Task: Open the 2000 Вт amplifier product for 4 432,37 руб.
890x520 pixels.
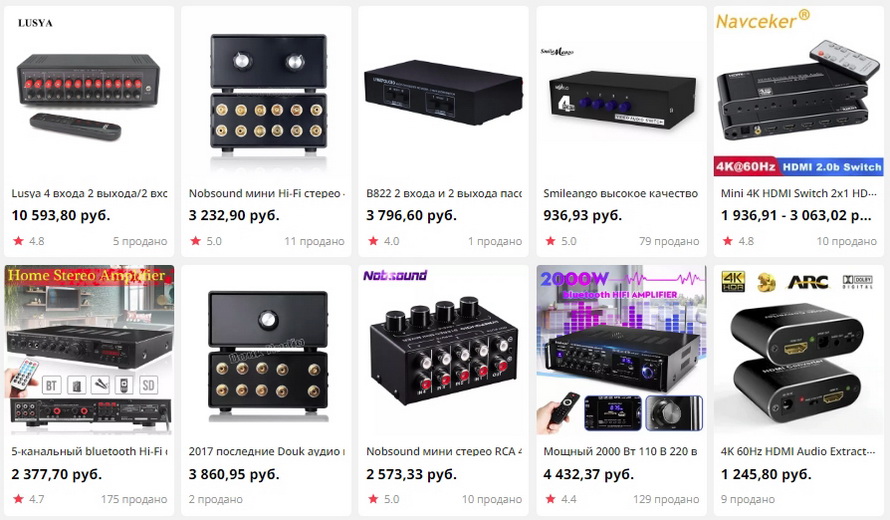Action: pos(620,350)
